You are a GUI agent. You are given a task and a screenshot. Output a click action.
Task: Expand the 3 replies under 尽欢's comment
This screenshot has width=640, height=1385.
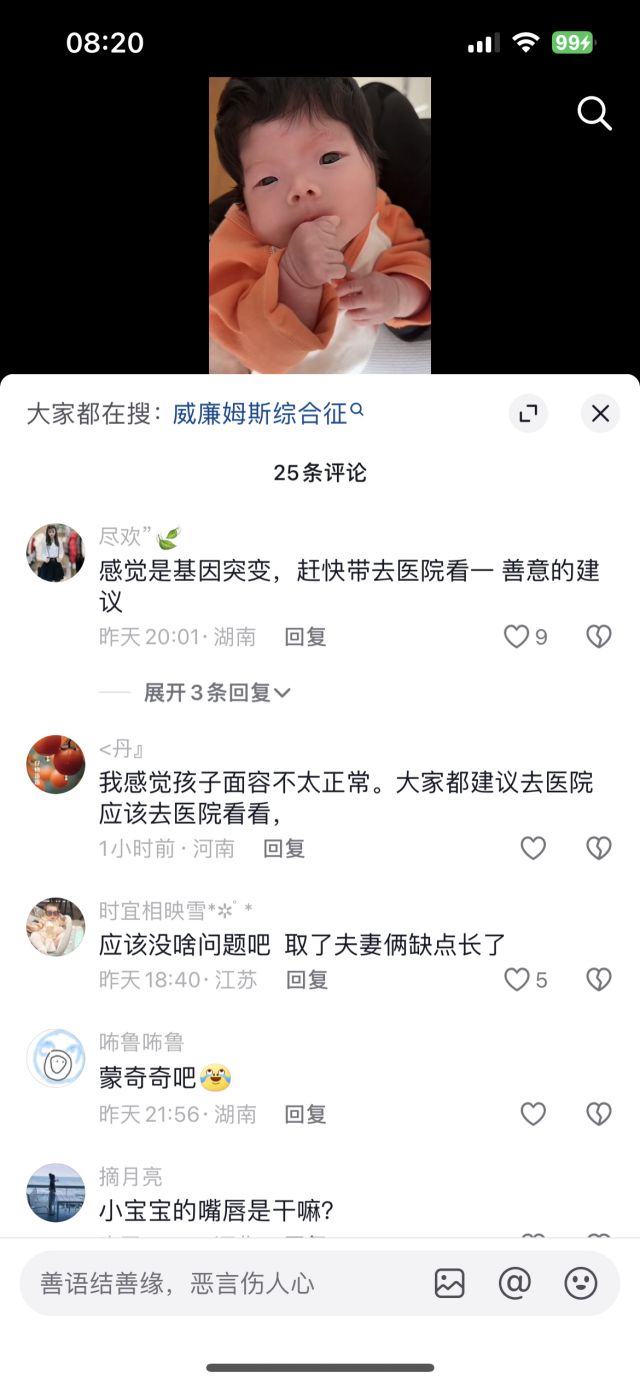216,692
